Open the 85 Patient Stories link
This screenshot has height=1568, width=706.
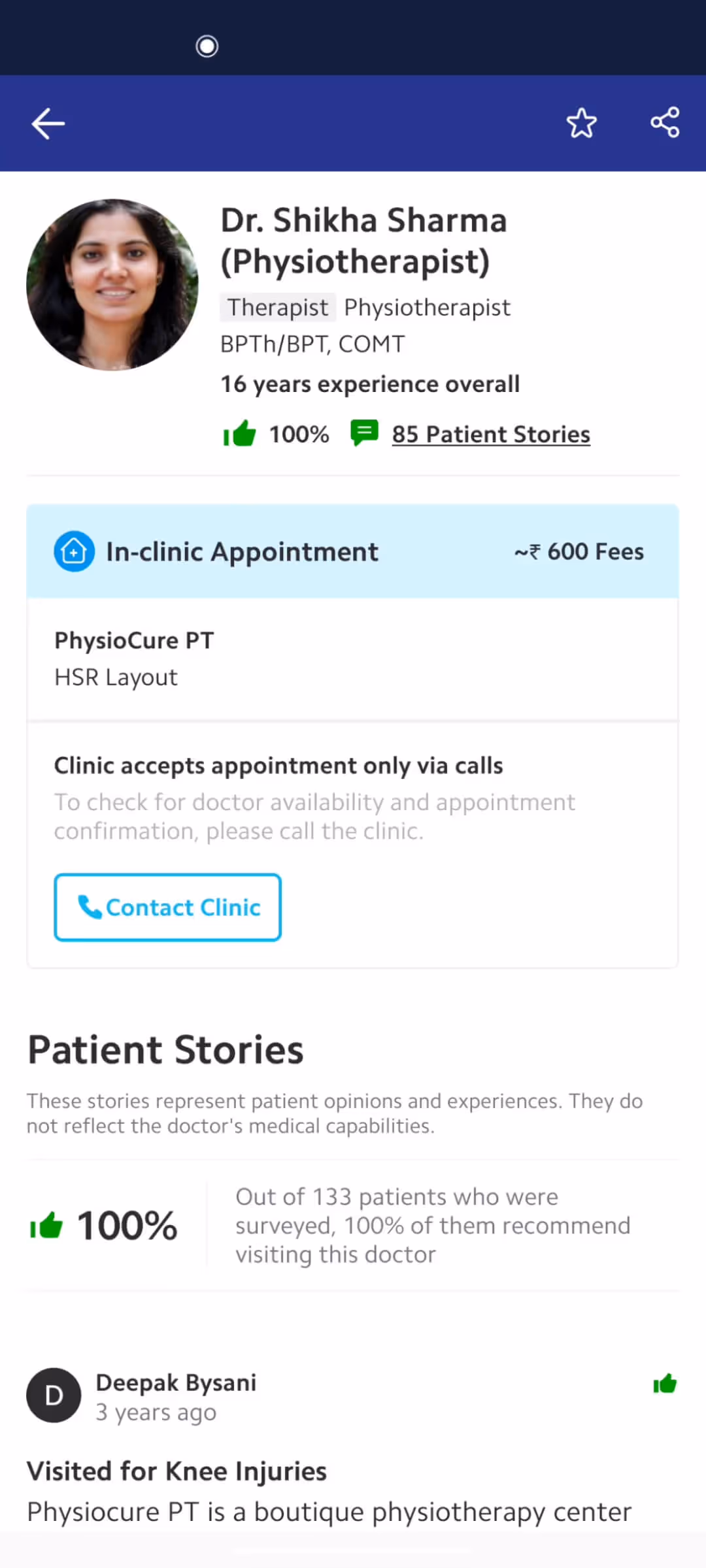[490, 434]
